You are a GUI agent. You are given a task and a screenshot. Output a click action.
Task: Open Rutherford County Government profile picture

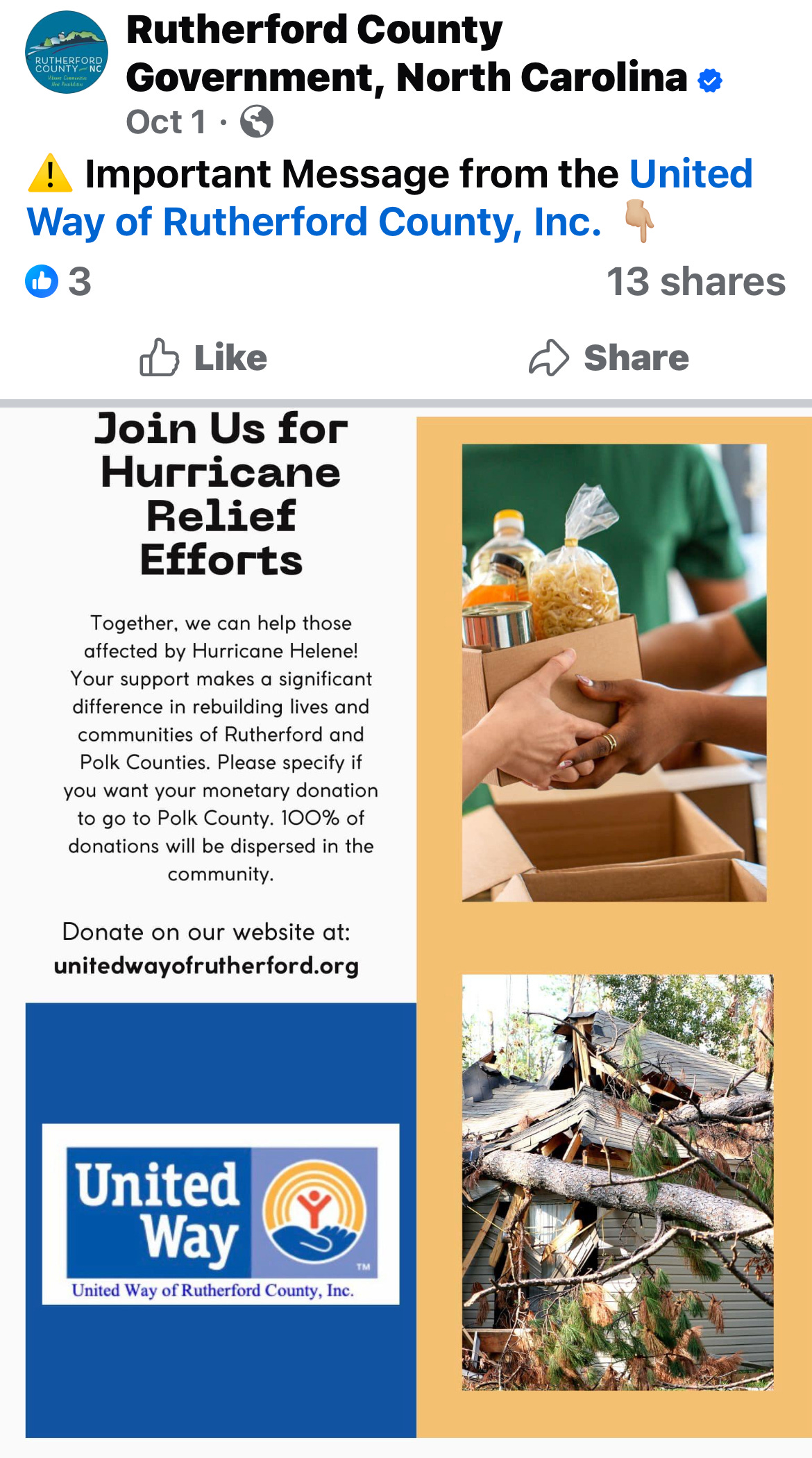pos(67,52)
